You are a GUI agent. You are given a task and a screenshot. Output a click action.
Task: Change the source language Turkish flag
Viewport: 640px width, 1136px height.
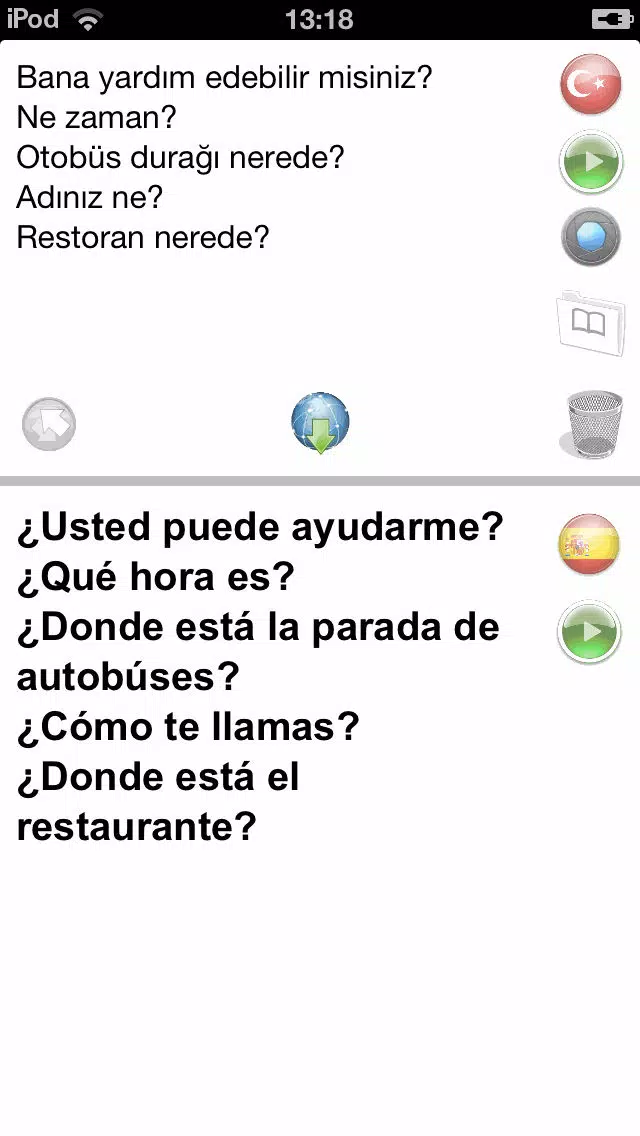(591, 85)
